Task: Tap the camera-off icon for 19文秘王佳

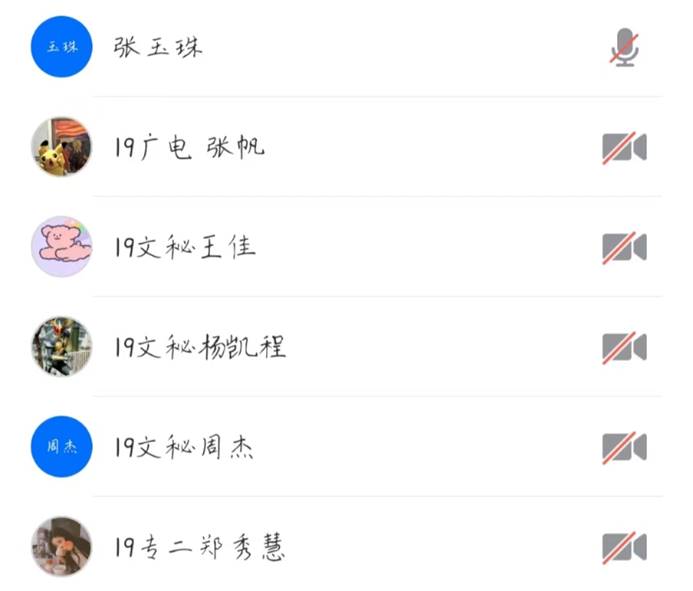Action: tap(624, 247)
